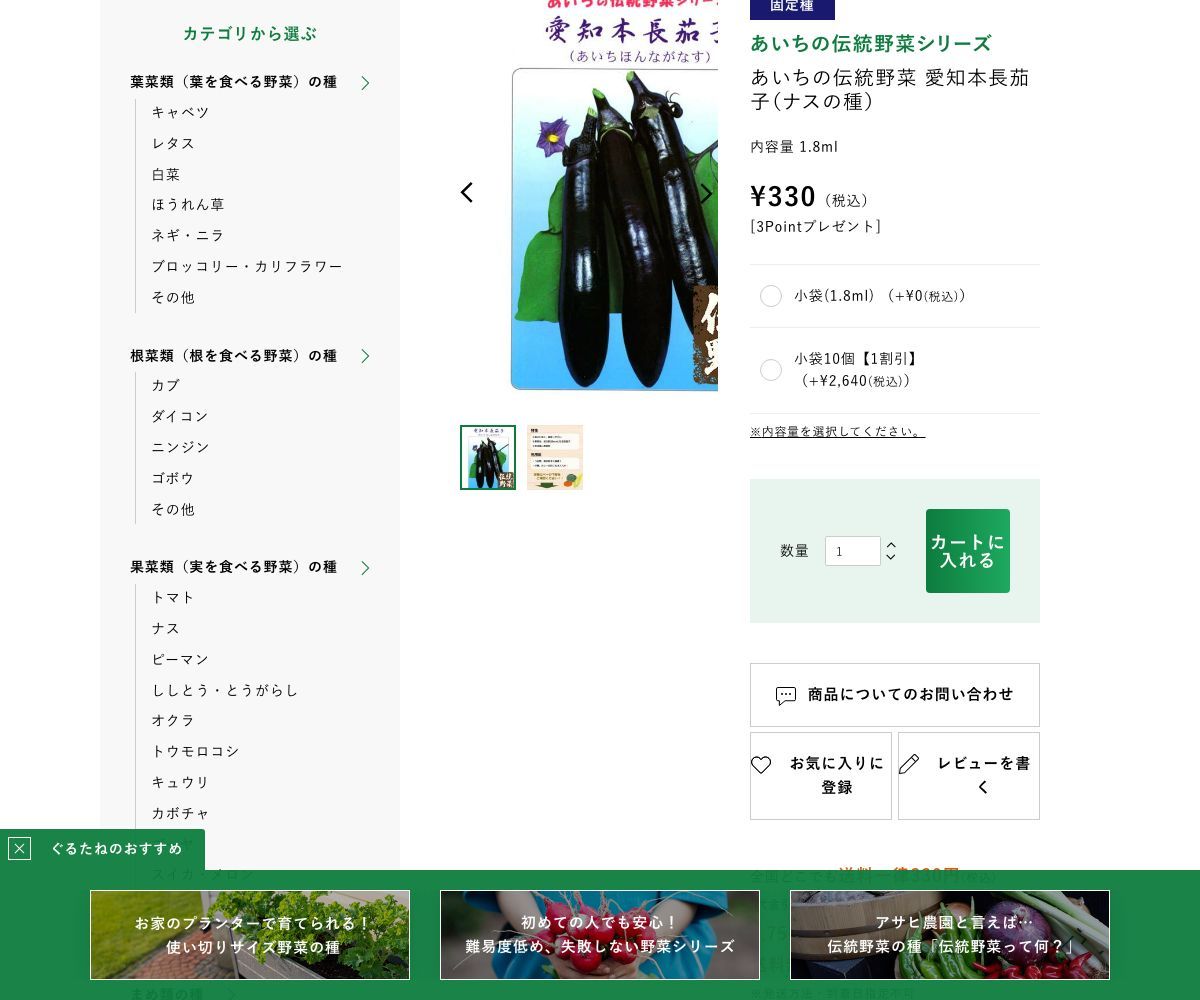Open 商品についてのお問い合わせ inquiry
1200x1000 pixels.
(895, 695)
